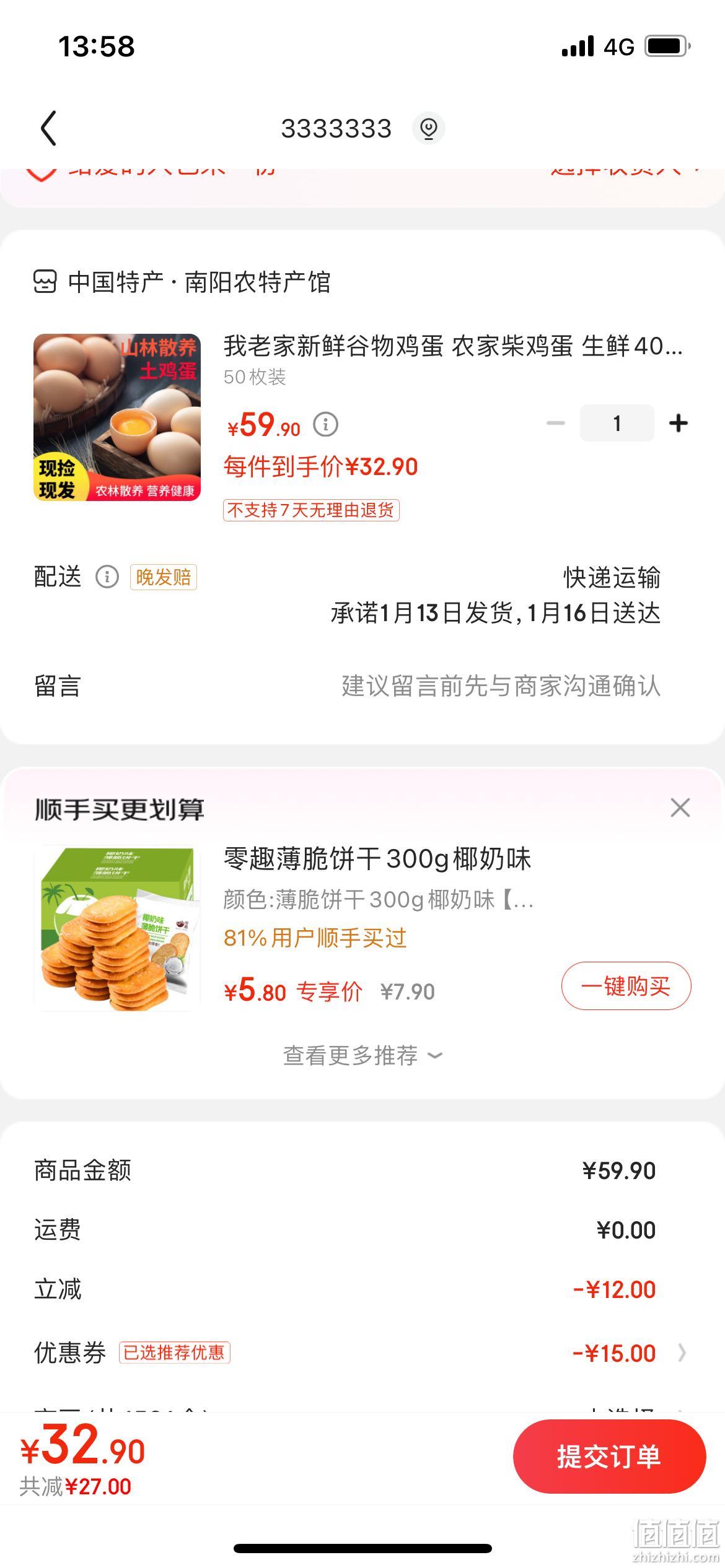Tap 一键购买 for the coconut milk biscuits
This screenshot has height=1568, width=725.
pos(626,986)
